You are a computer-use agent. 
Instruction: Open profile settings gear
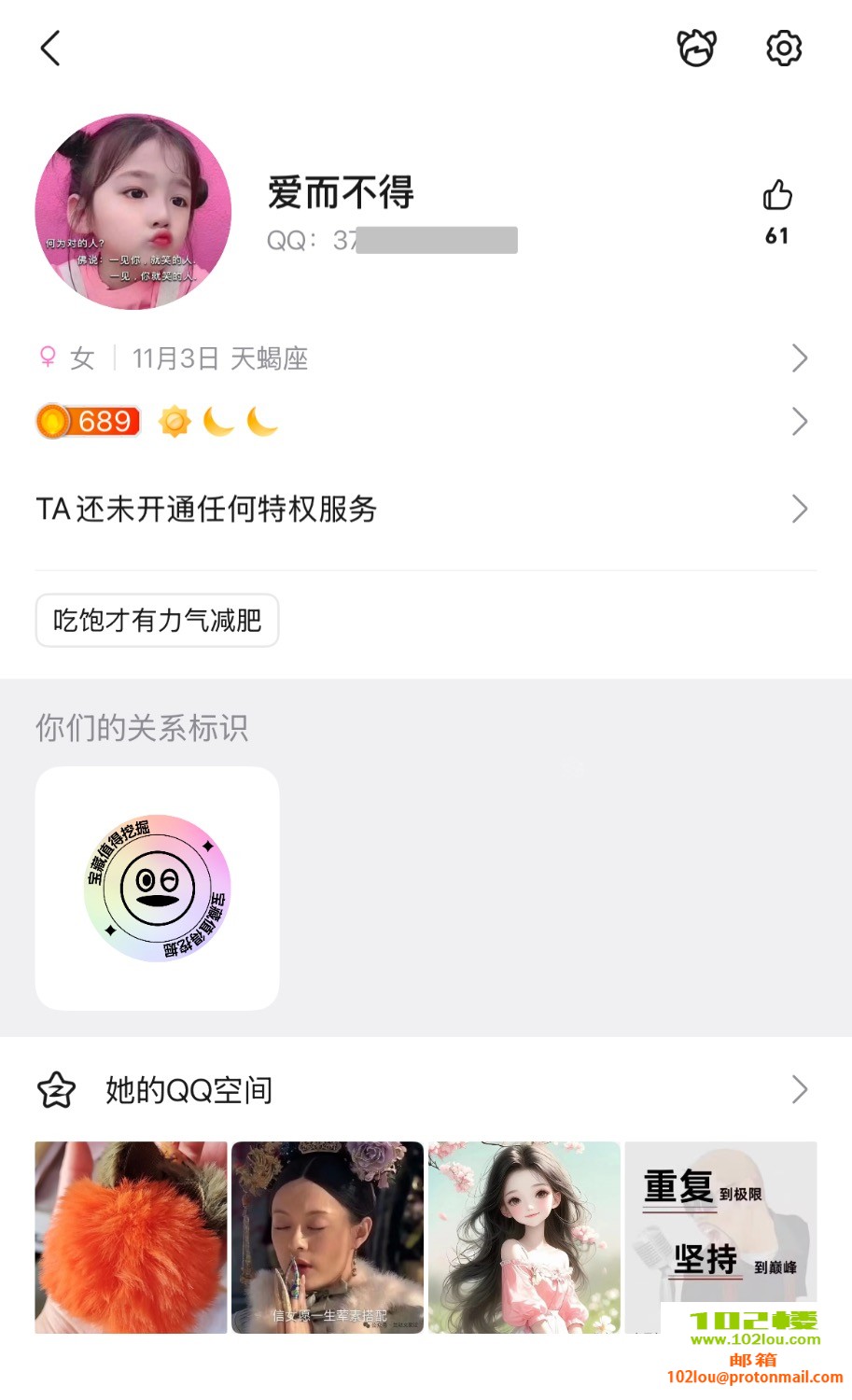784,48
